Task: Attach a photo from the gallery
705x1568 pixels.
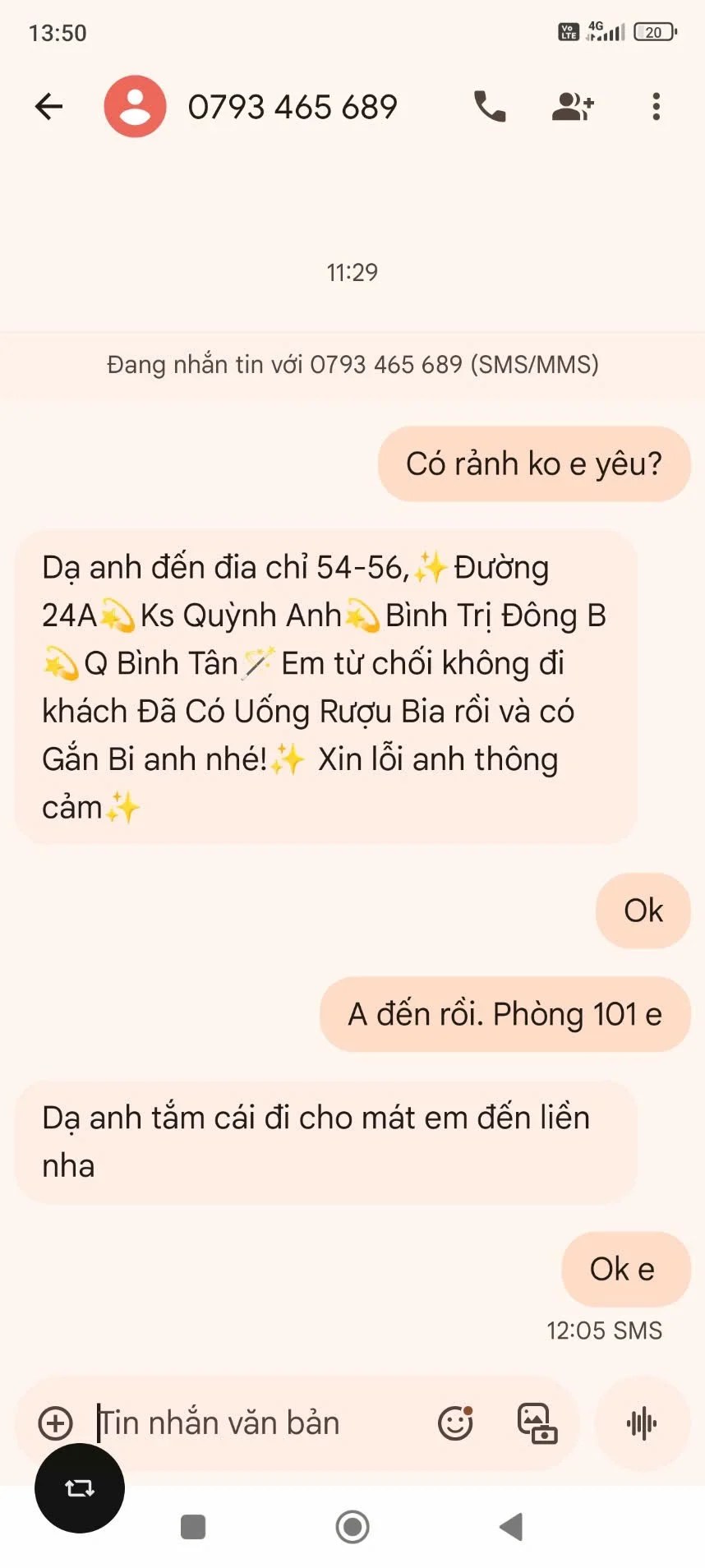Action: [537, 1423]
